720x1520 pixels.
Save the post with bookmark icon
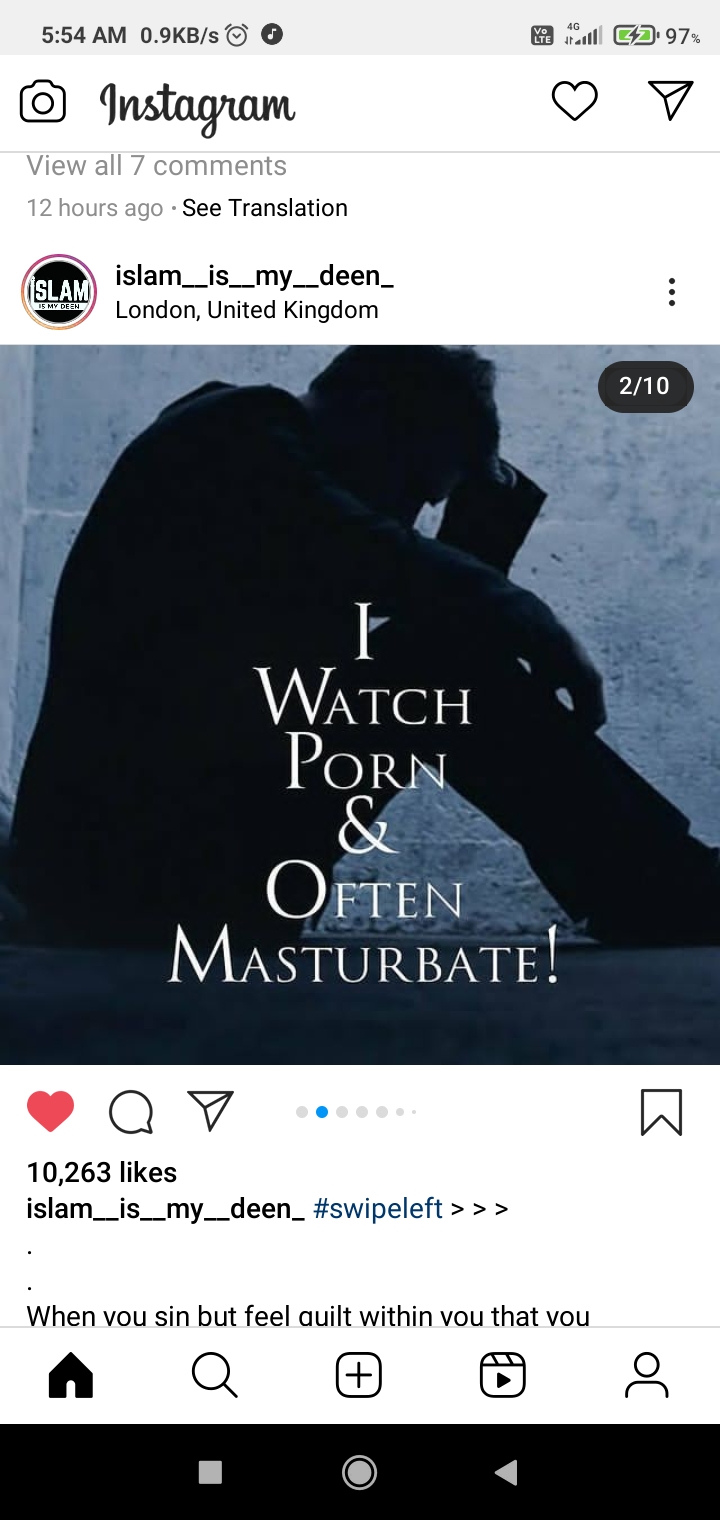coord(661,1112)
